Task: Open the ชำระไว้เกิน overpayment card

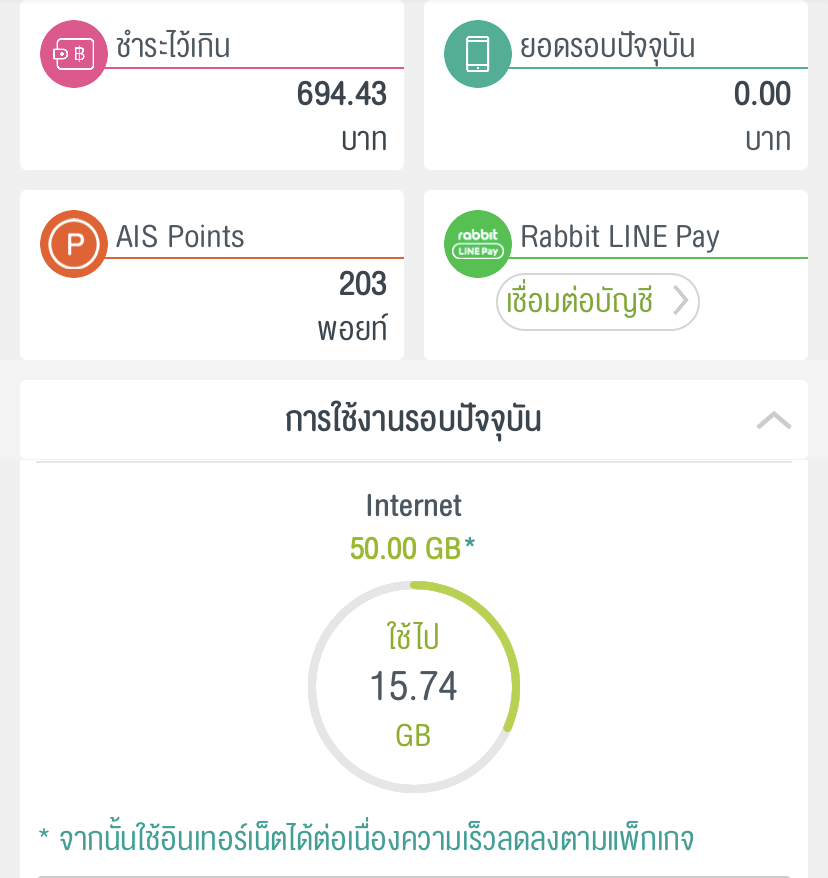Action: (x=212, y=86)
